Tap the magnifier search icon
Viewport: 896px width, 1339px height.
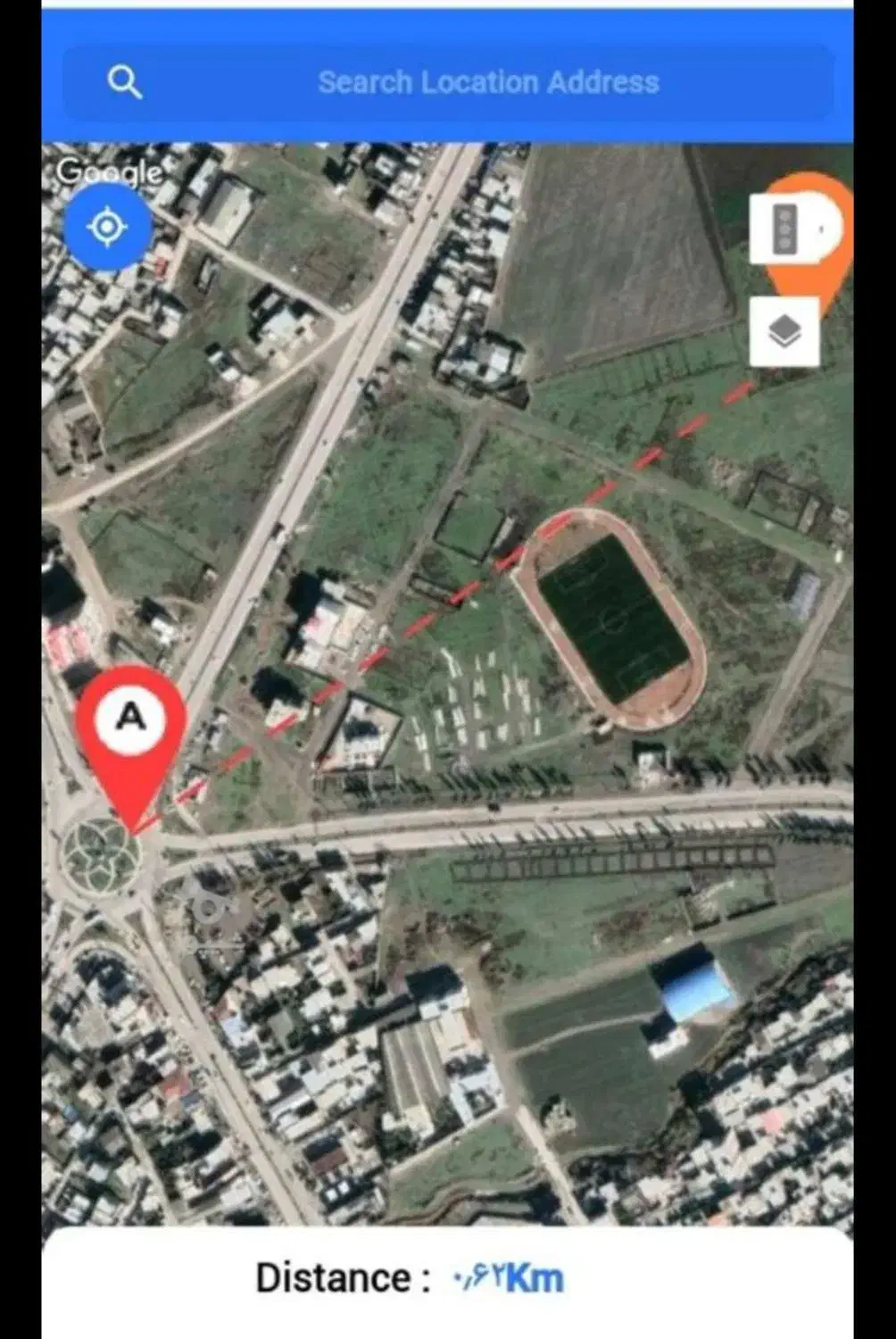[125, 83]
